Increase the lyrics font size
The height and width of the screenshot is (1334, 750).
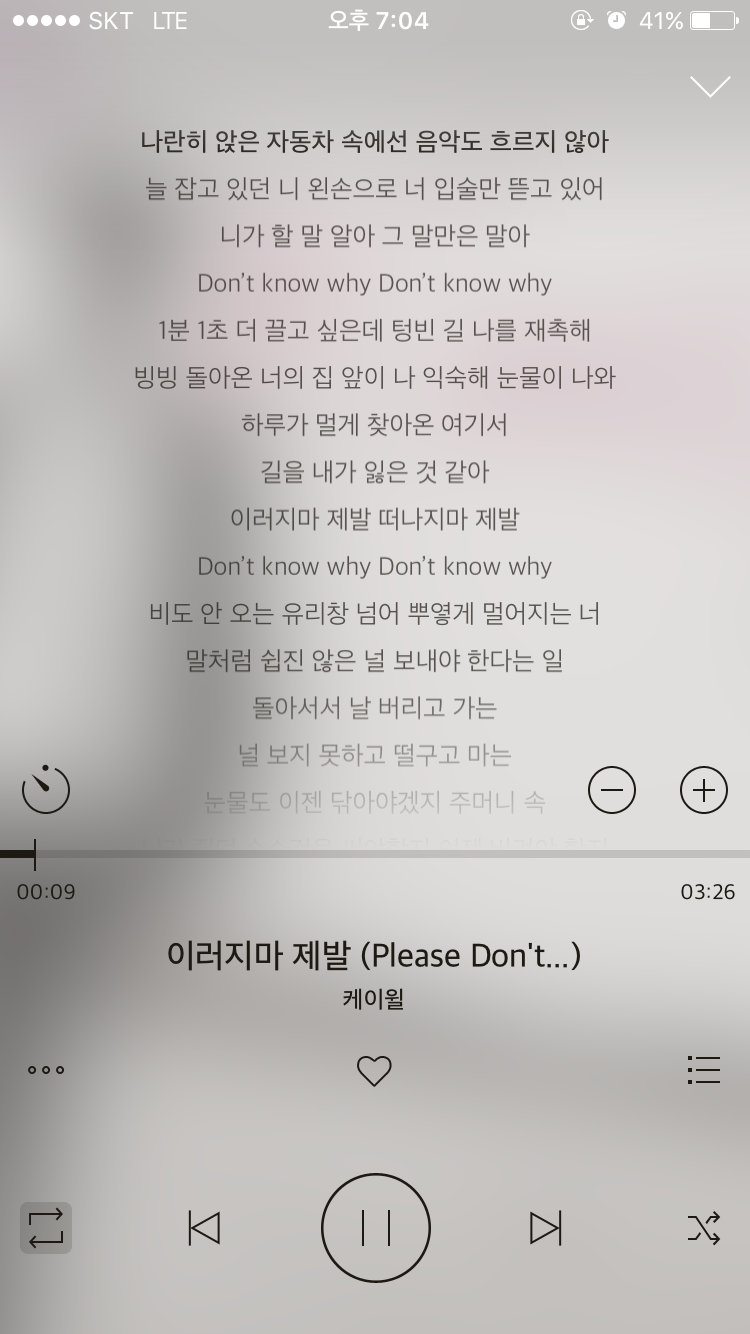pos(703,789)
